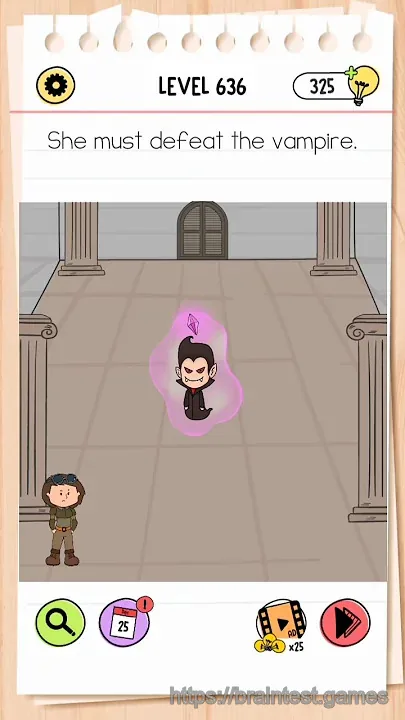405x720 pixels.
Task: Tap the arched door in the back wall
Action: click(x=202, y=230)
